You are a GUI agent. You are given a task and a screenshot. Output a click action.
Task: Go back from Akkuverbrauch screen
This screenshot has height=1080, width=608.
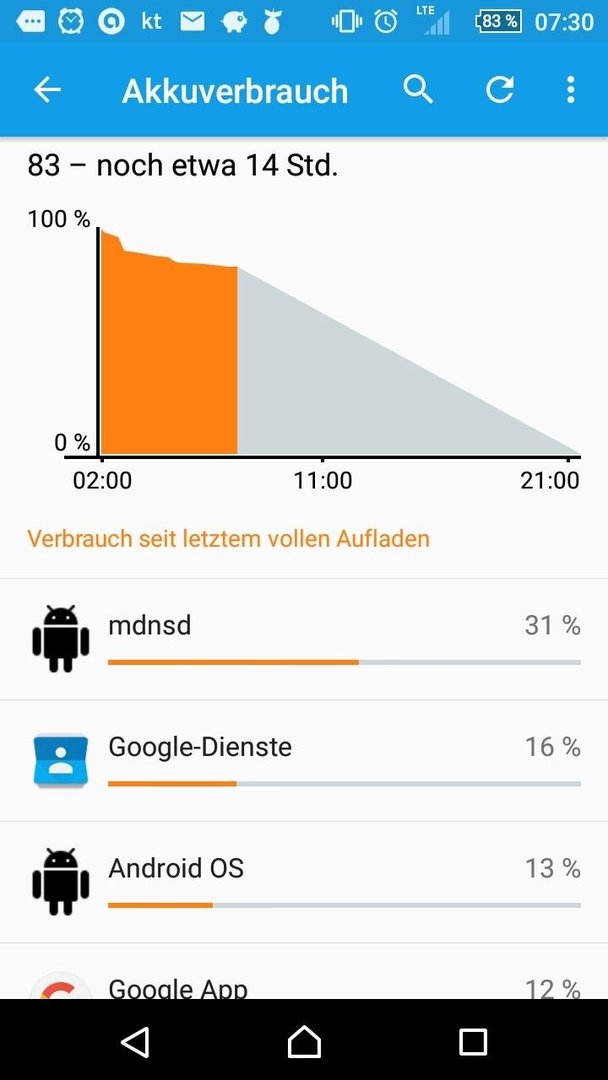click(48, 90)
